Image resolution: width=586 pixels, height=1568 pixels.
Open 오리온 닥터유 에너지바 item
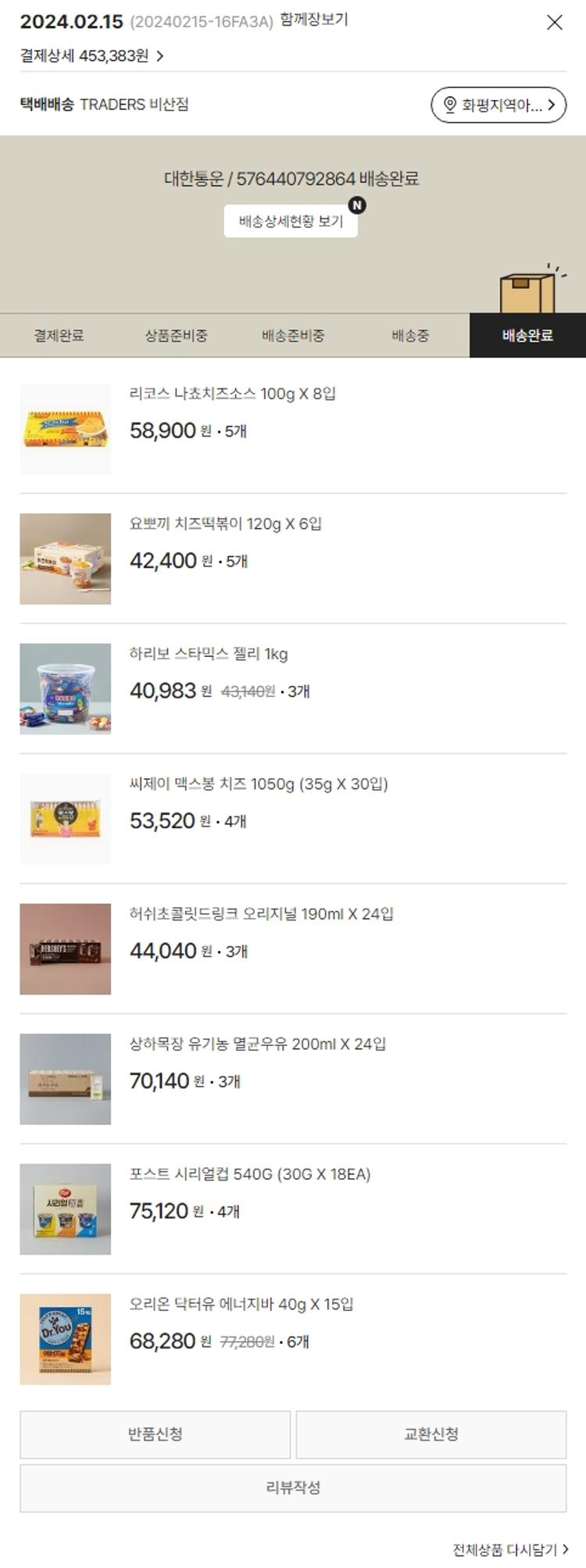click(241, 1304)
